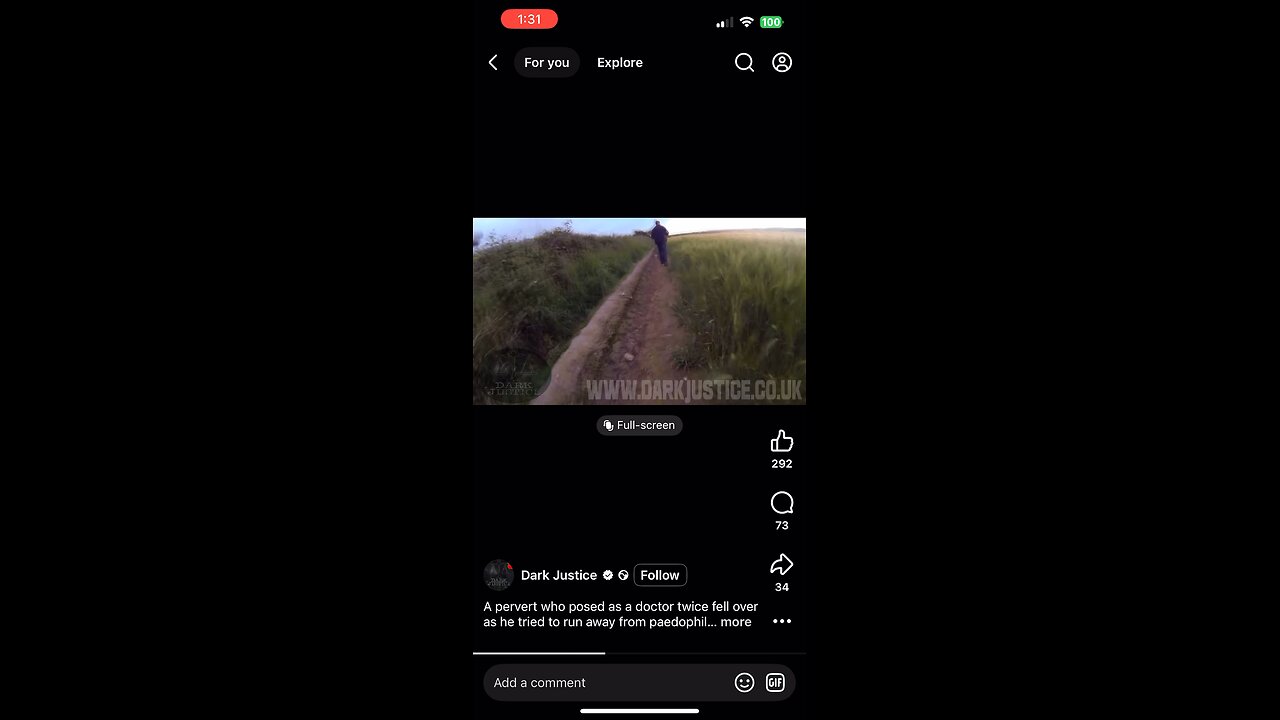Switch the video to Full-screen

[x=639, y=425]
